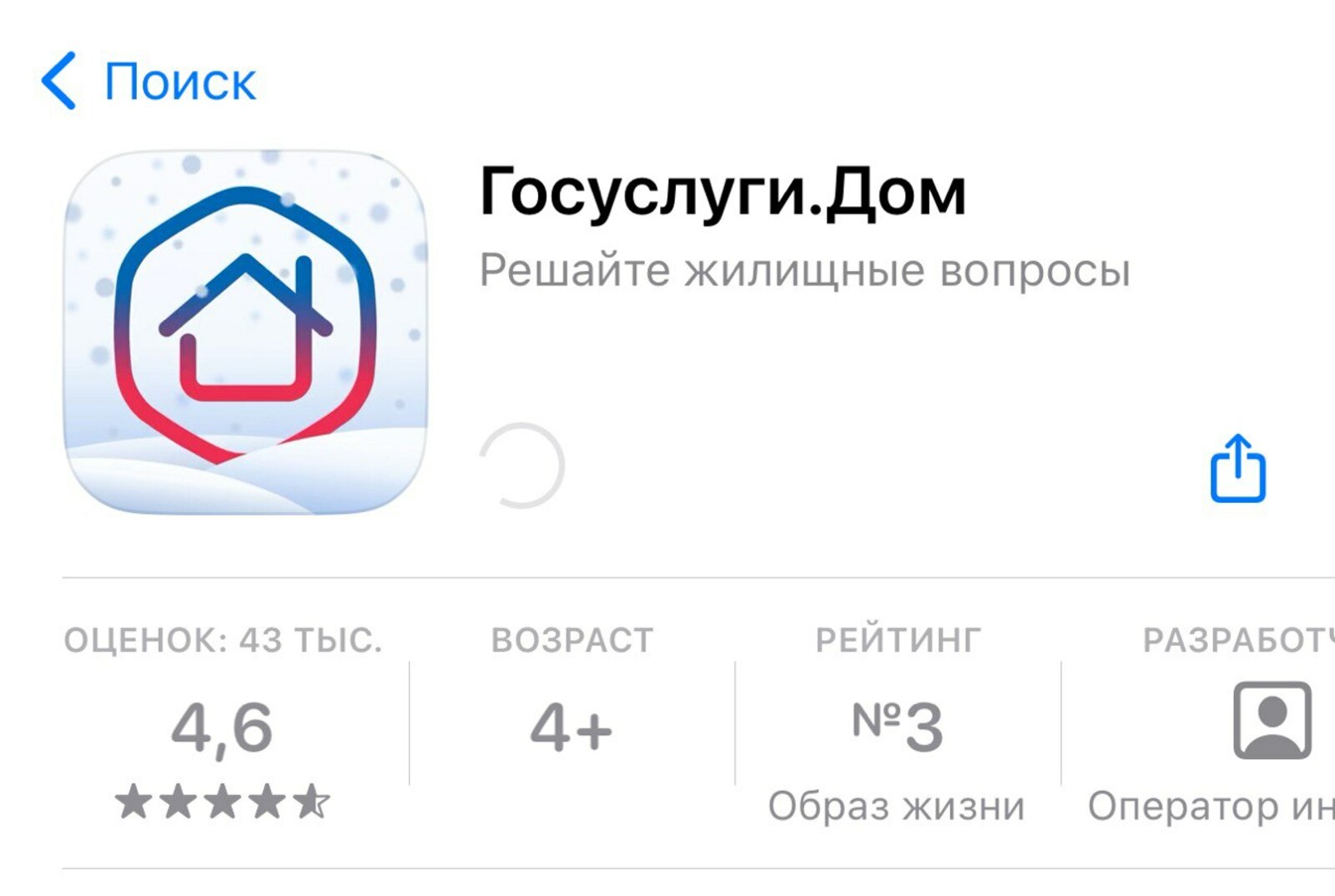The image size is (1335, 896).
Task: Open the ratings section showing 4,6
Action: tap(223, 727)
